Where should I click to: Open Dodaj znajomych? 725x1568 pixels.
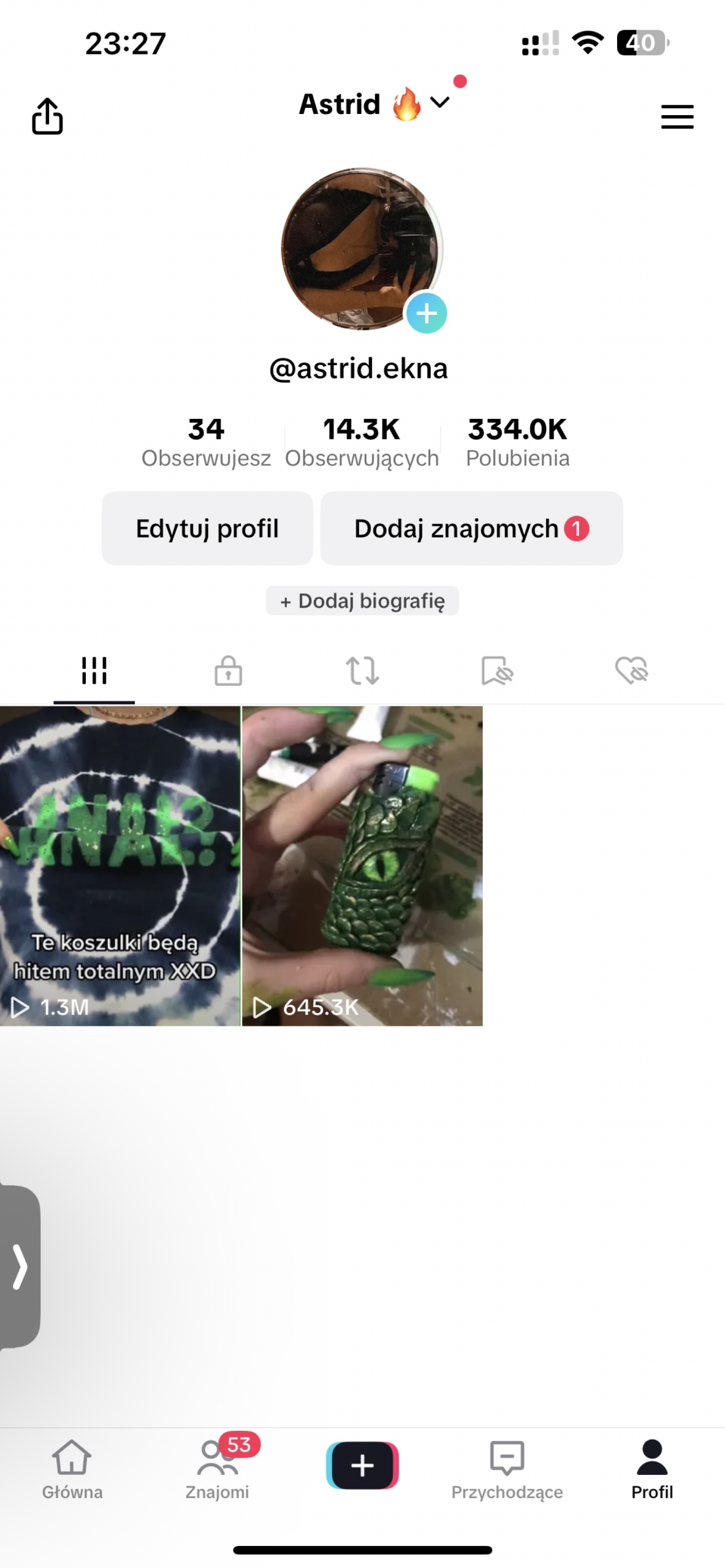click(x=471, y=528)
